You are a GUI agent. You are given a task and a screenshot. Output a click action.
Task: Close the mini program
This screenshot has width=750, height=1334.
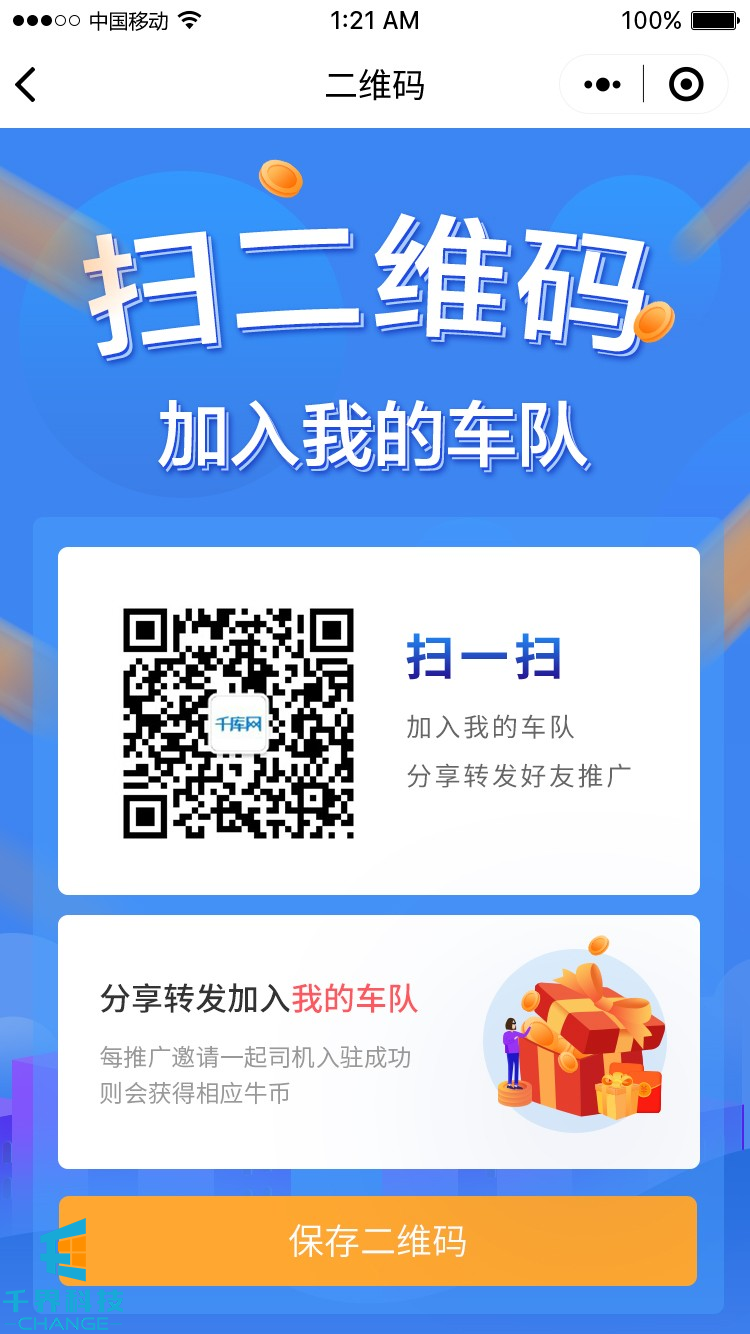click(x=686, y=85)
